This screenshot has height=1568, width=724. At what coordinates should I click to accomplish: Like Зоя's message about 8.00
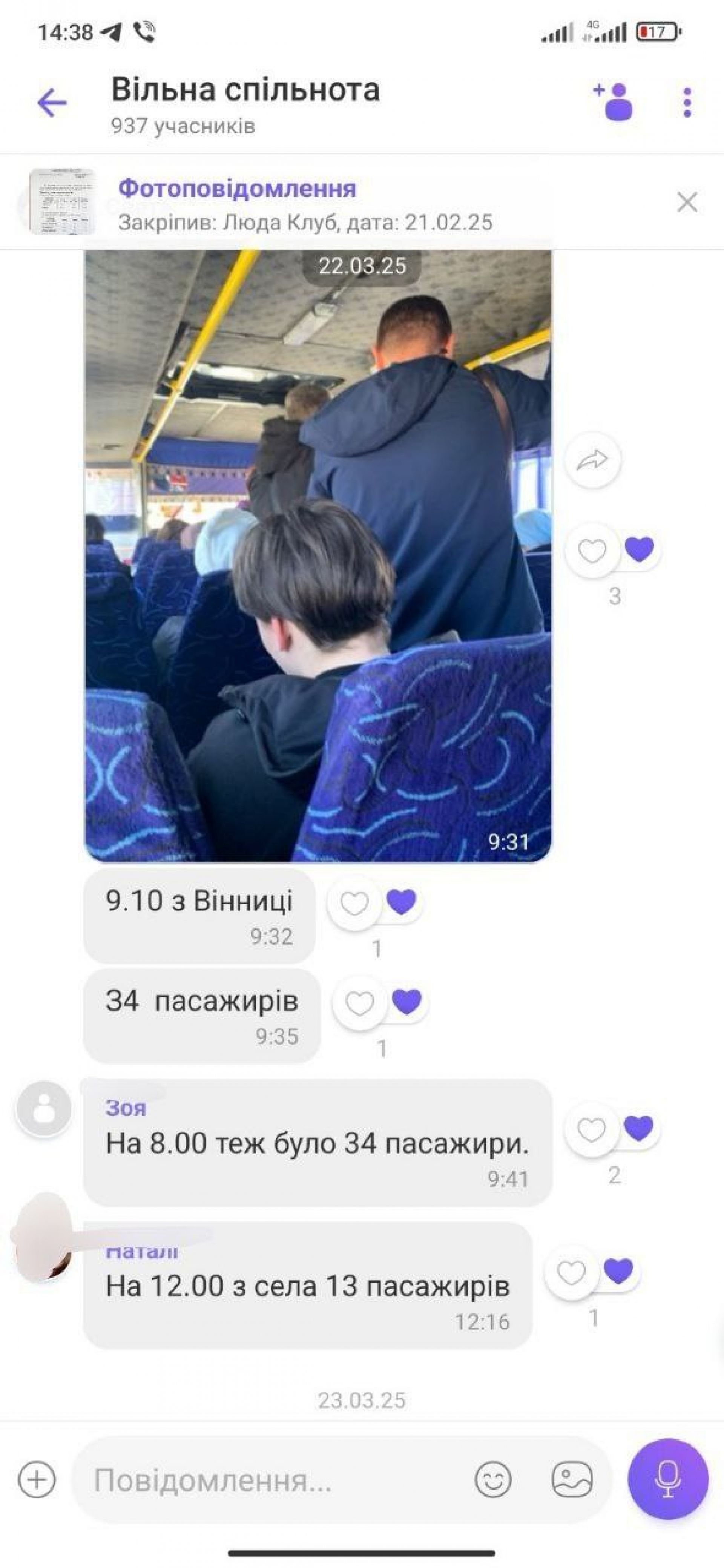tap(591, 1130)
